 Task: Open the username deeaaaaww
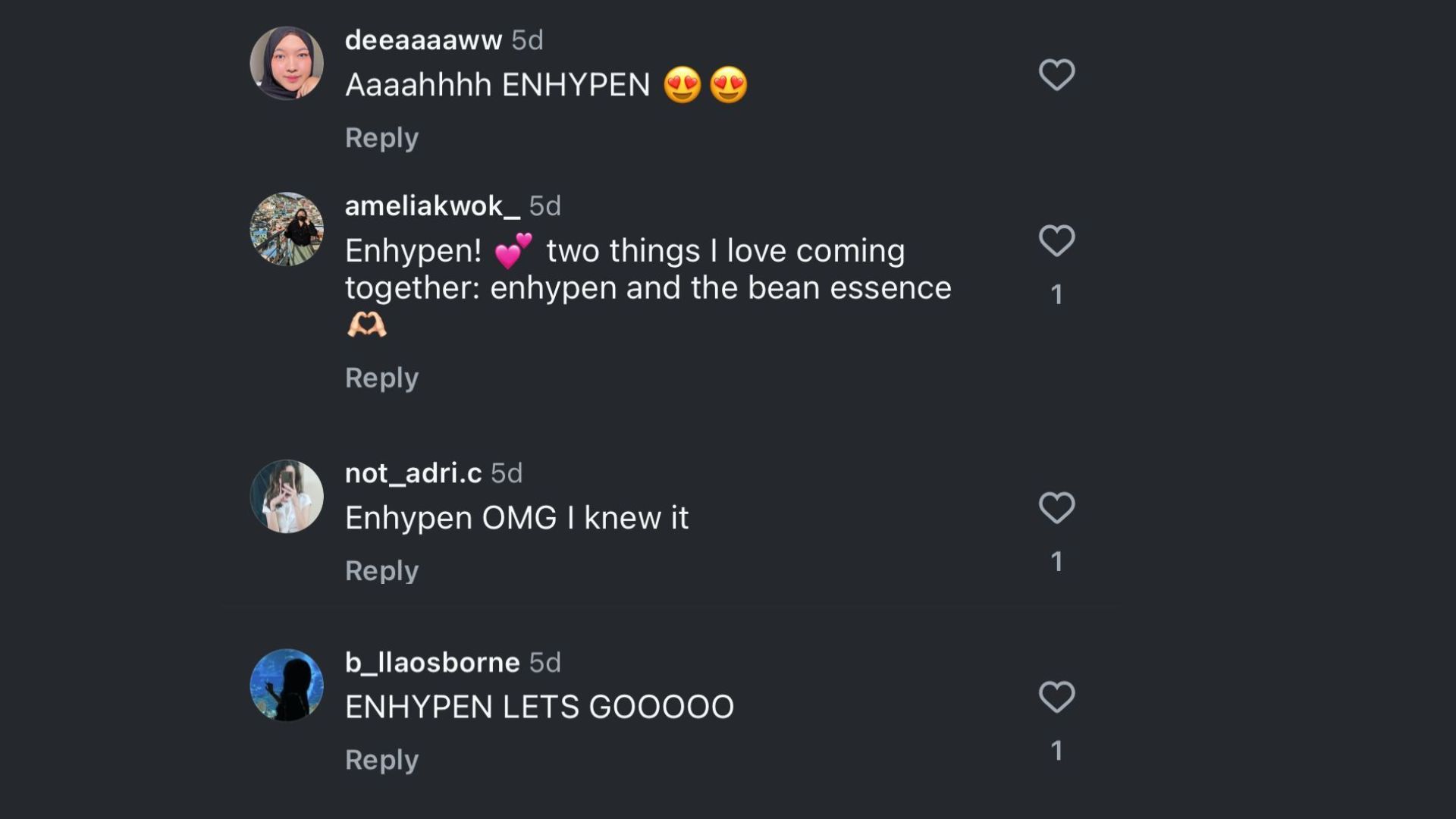423,40
